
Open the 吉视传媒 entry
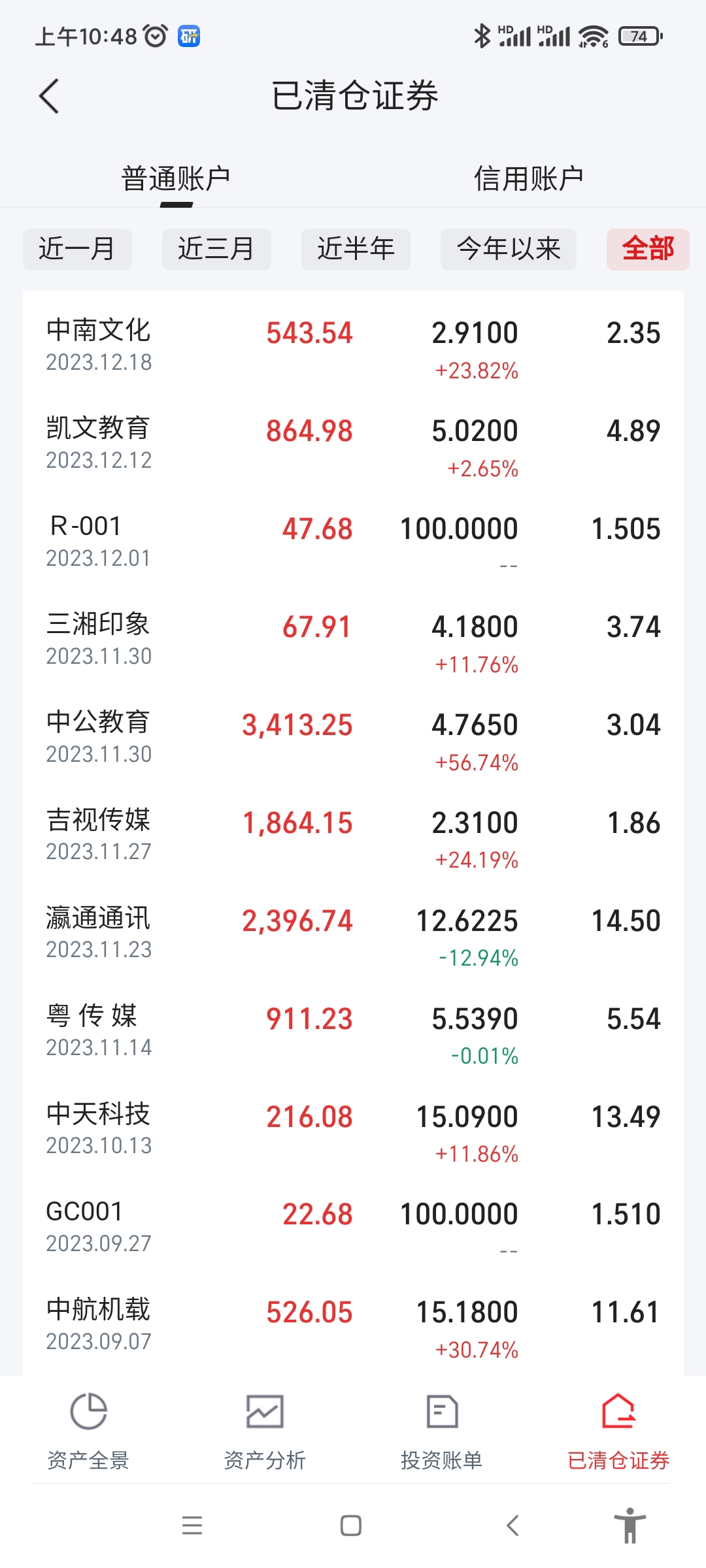(x=353, y=836)
